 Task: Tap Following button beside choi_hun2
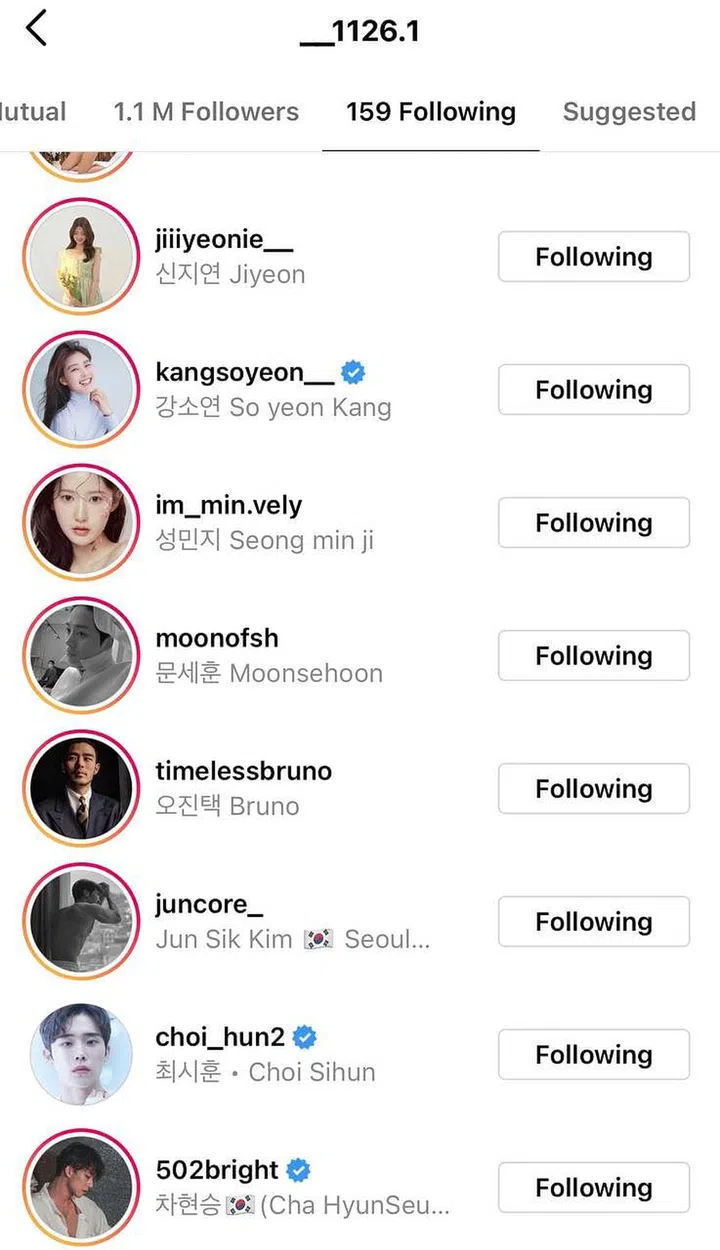(x=593, y=1055)
